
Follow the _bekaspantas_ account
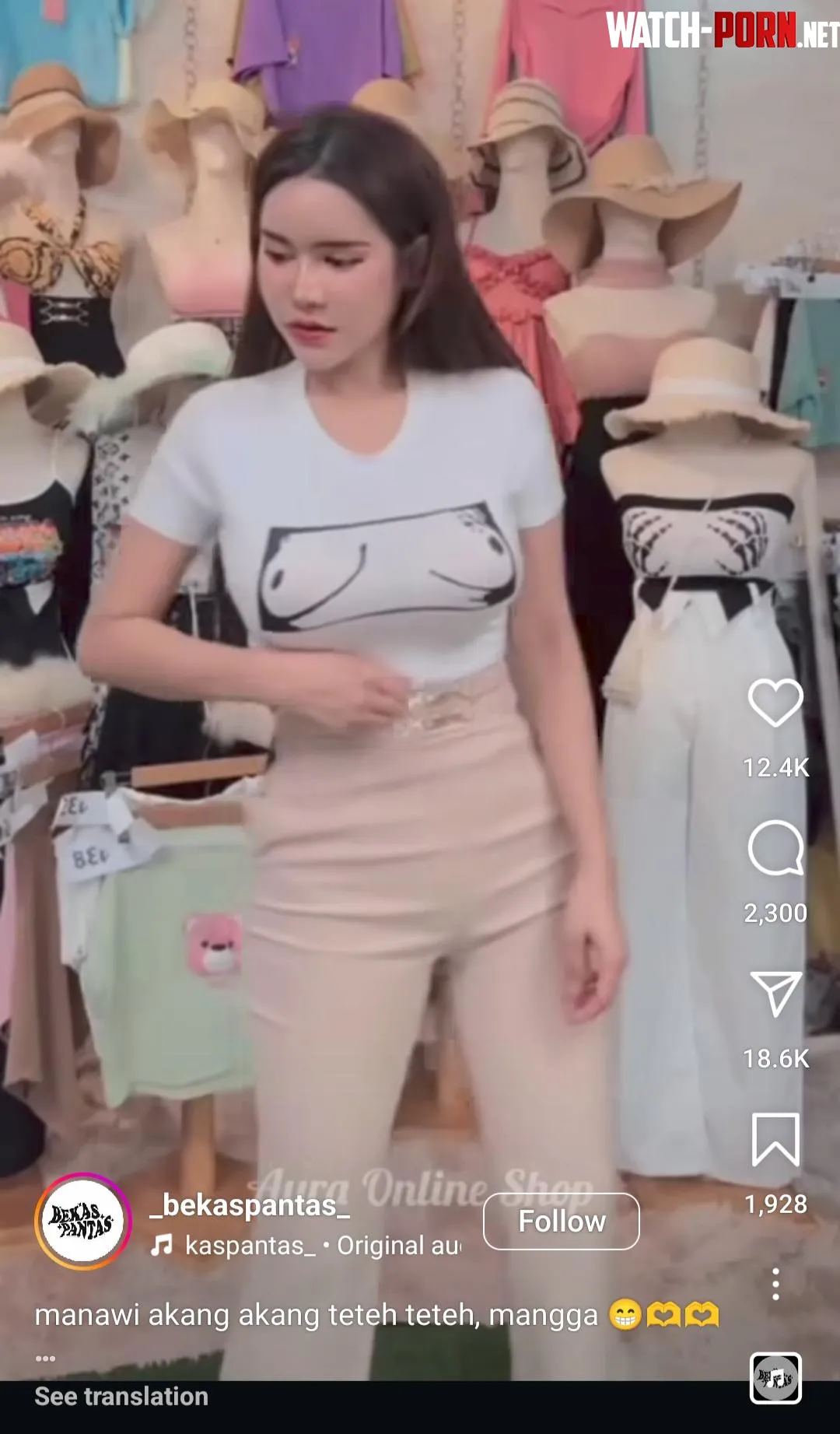(x=561, y=1222)
